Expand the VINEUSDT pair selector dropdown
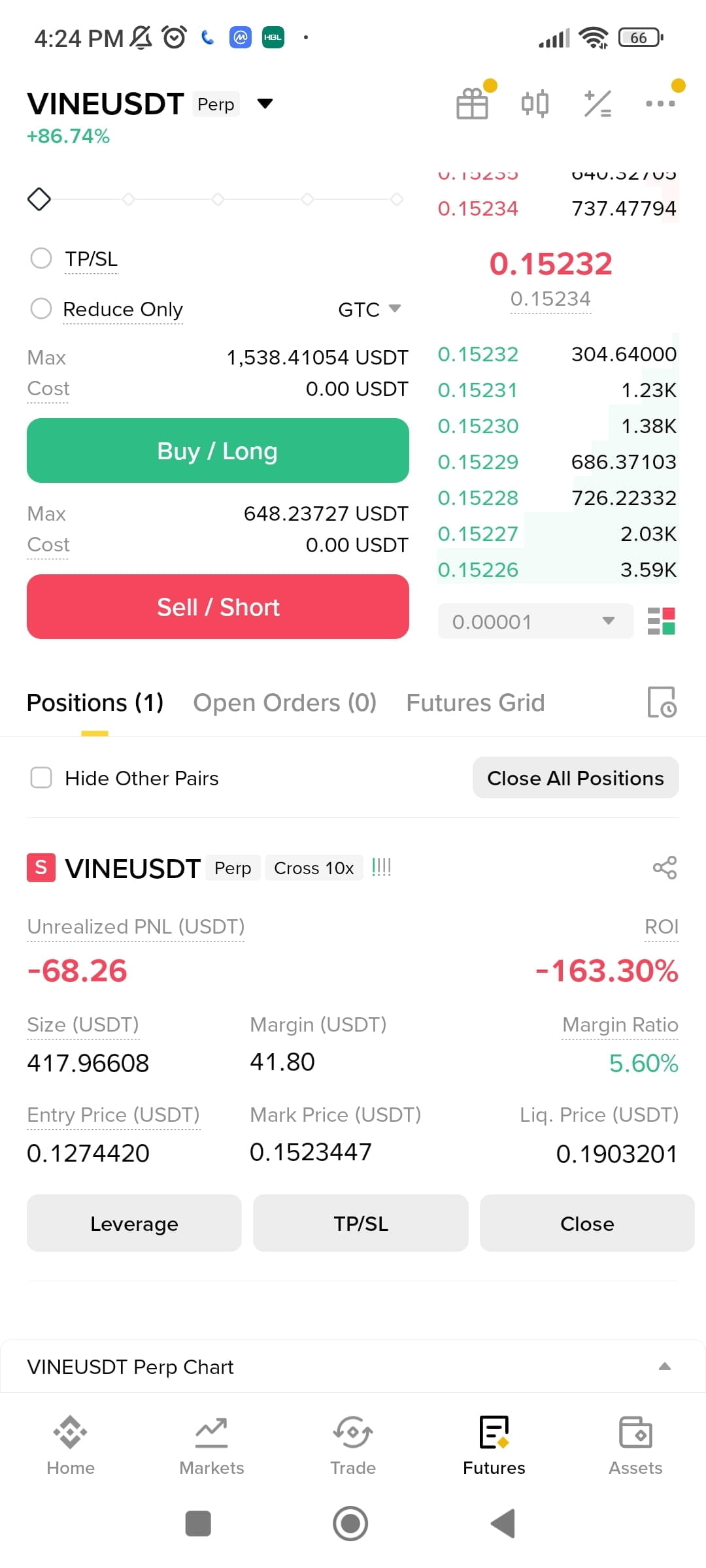Image resolution: width=706 pixels, height=1568 pixels. [x=265, y=103]
